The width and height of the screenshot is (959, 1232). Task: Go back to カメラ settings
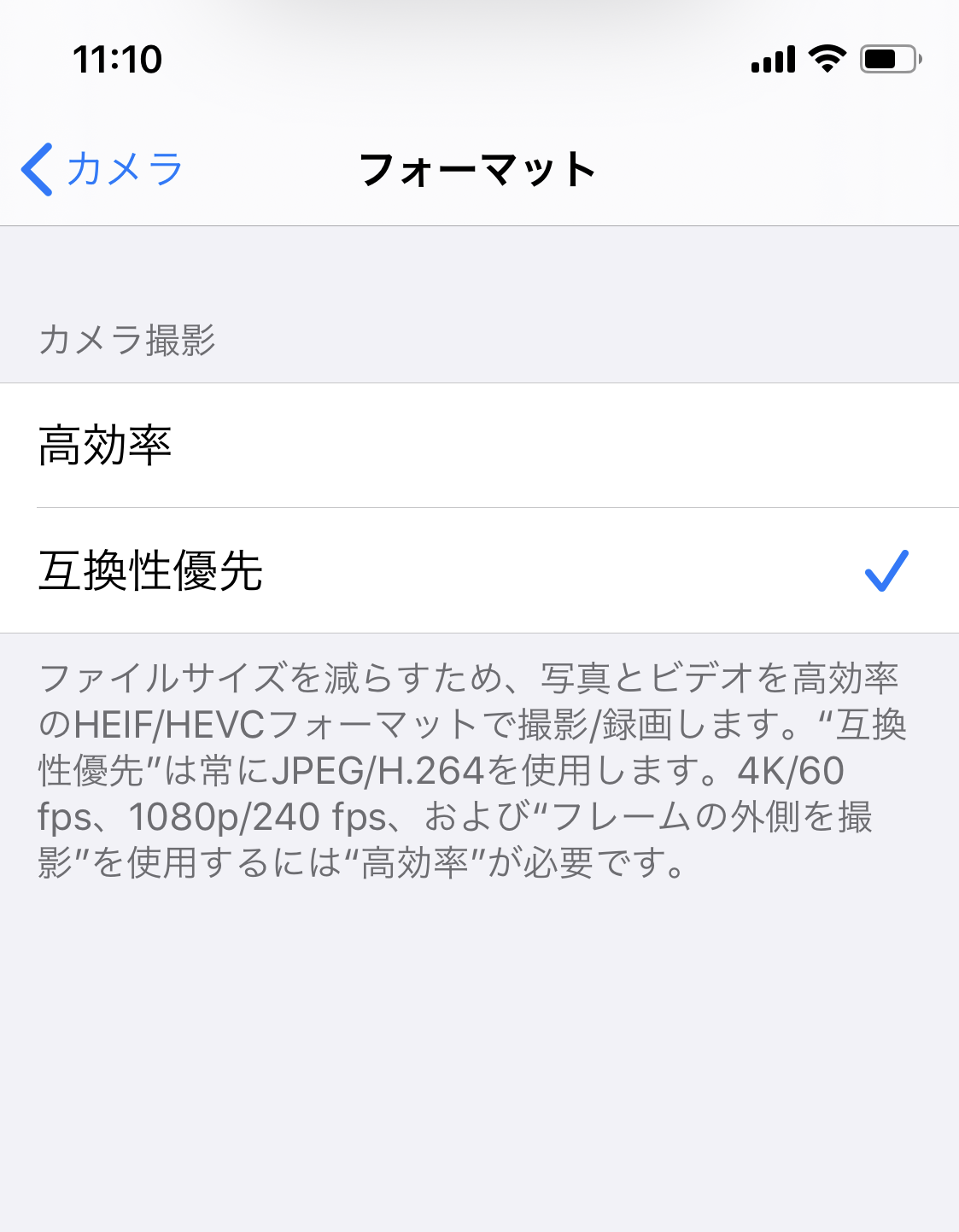point(102,168)
